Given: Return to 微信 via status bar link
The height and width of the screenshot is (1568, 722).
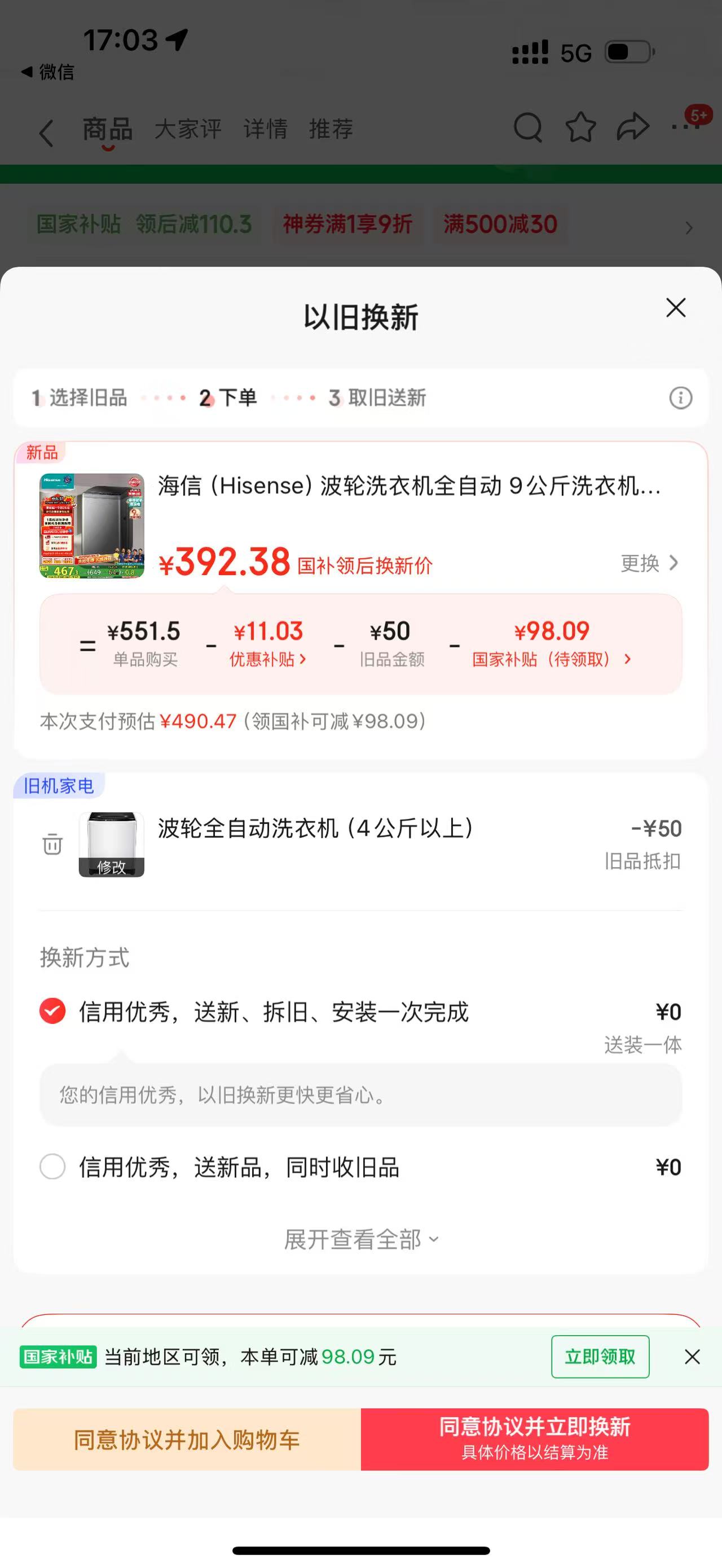Looking at the screenshot, I should pyautogui.click(x=47, y=72).
